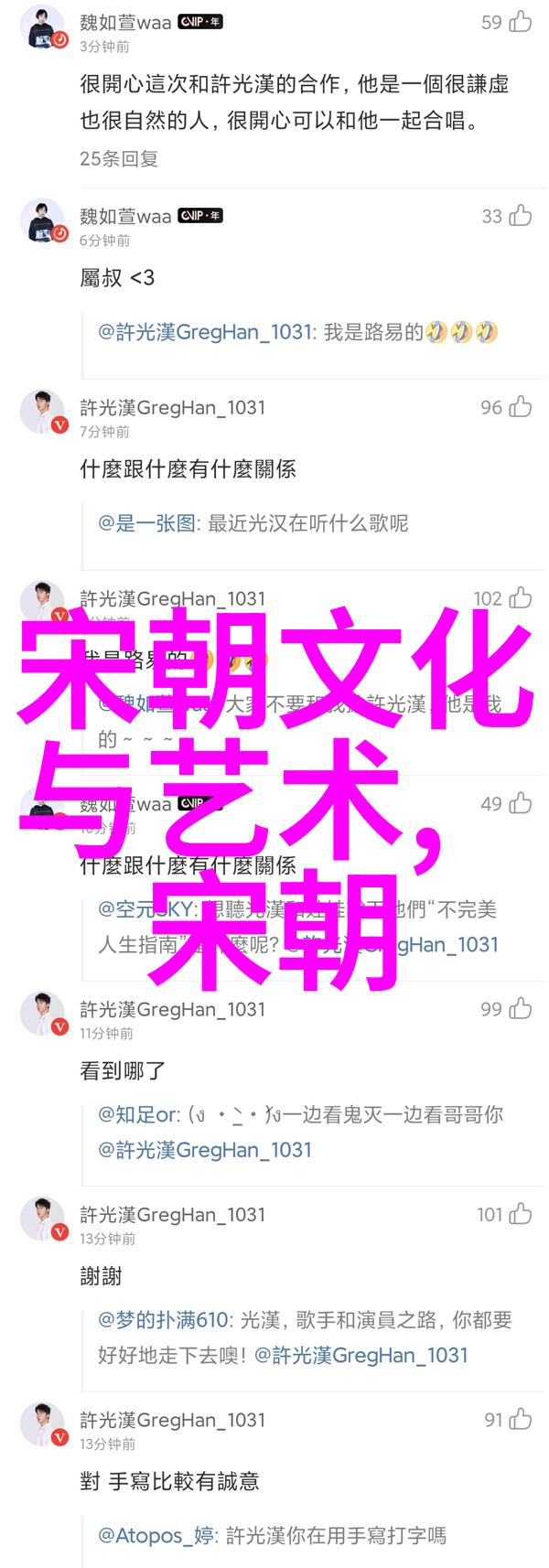Open 魏如萱waa's avatar on the 屬叔 comment
Screen dimensions: 549x1568
(x=43, y=220)
